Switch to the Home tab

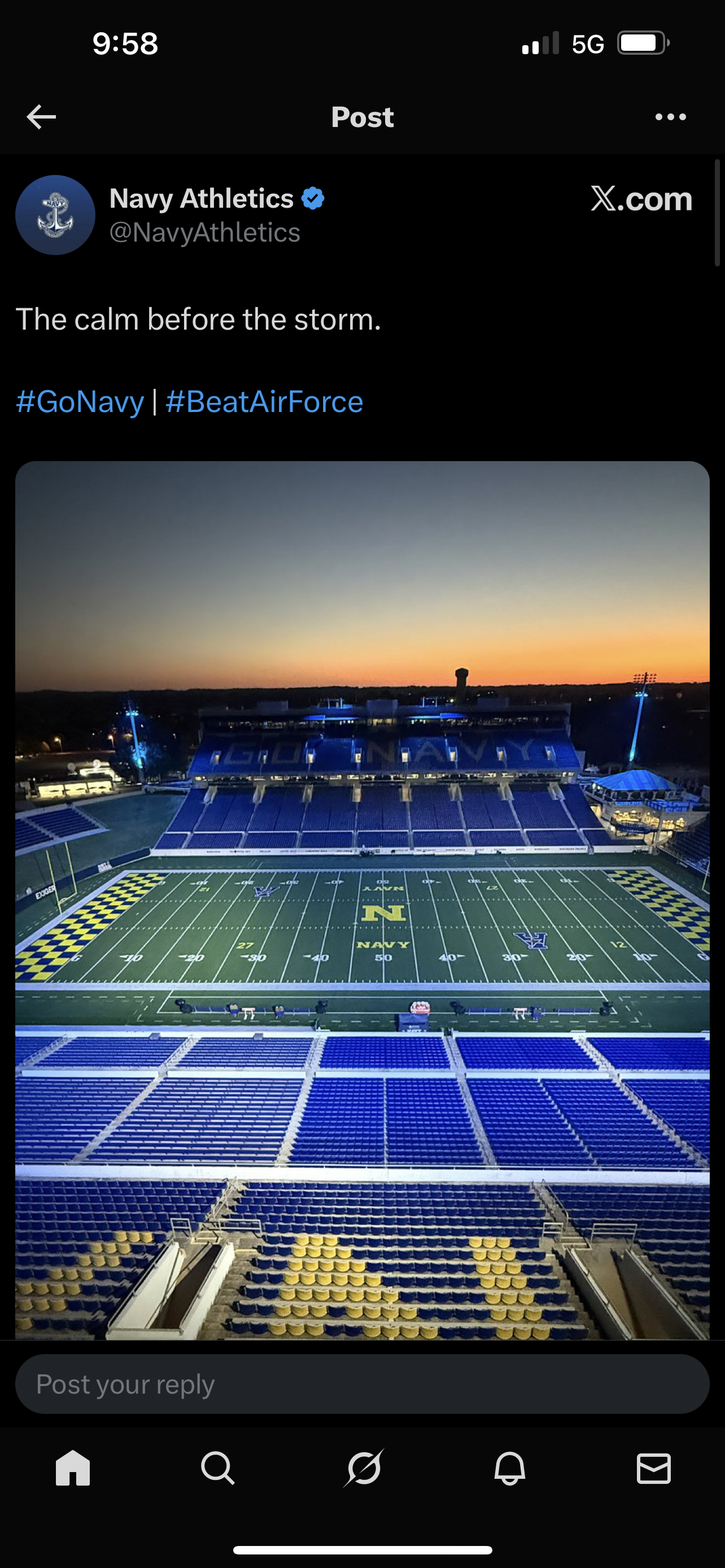click(73, 1468)
